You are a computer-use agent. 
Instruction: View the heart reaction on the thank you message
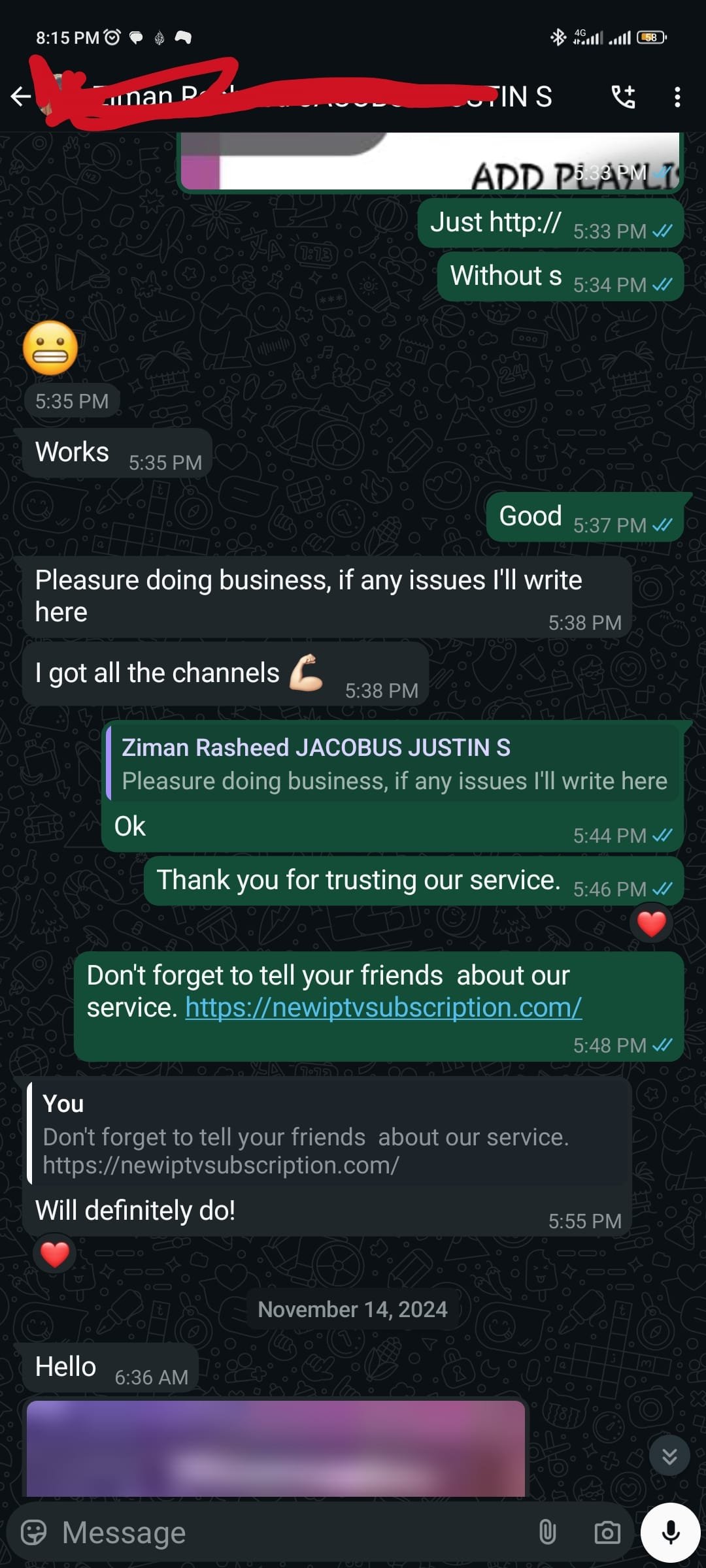[651, 924]
